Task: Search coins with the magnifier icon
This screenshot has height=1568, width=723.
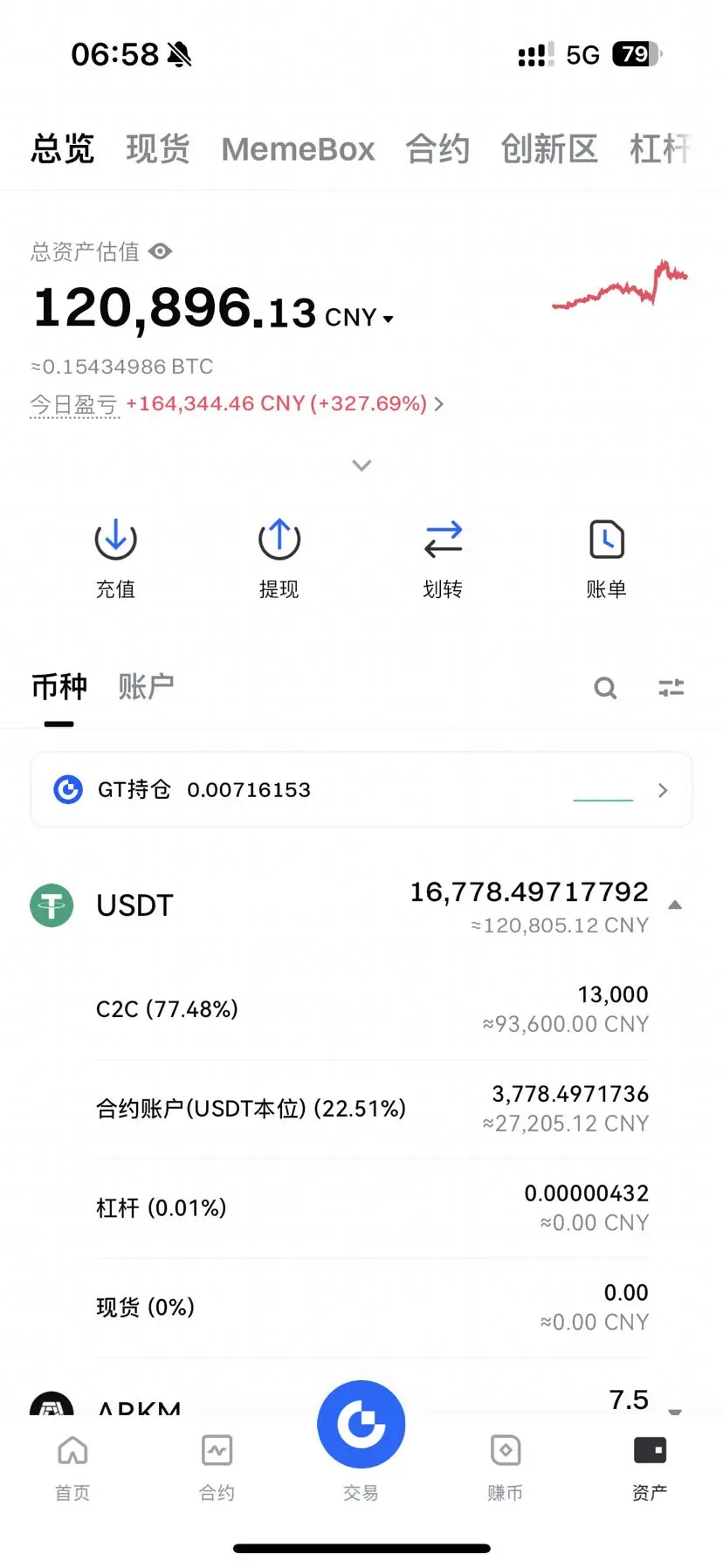Action: [605, 688]
